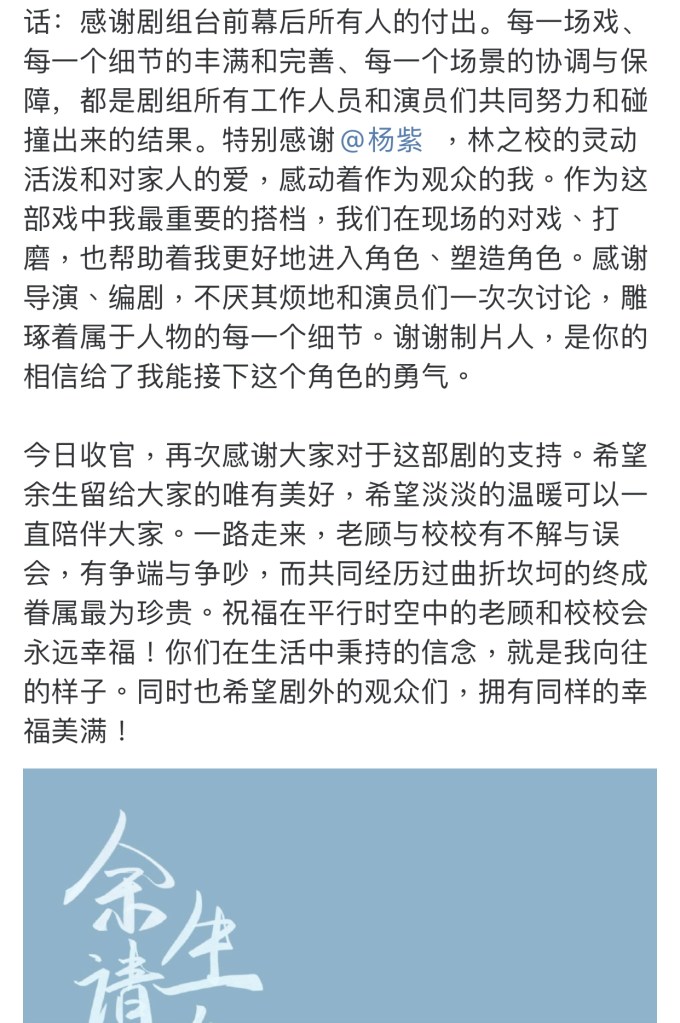Open the @杨紫 mention link
This screenshot has width=680, height=1023.
tap(381, 140)
